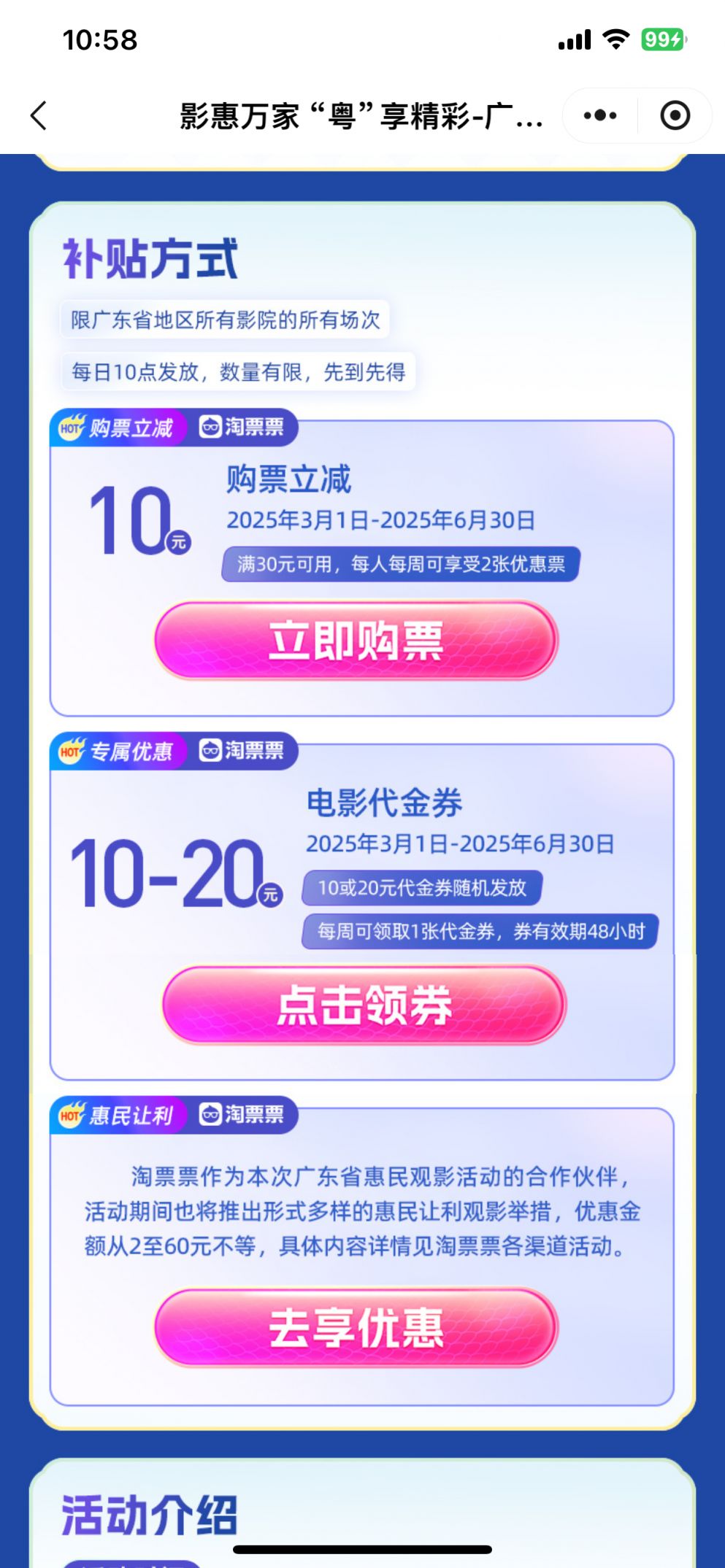Tap the 立即购票 button
725x1568 pixels.
click(356, 641)
